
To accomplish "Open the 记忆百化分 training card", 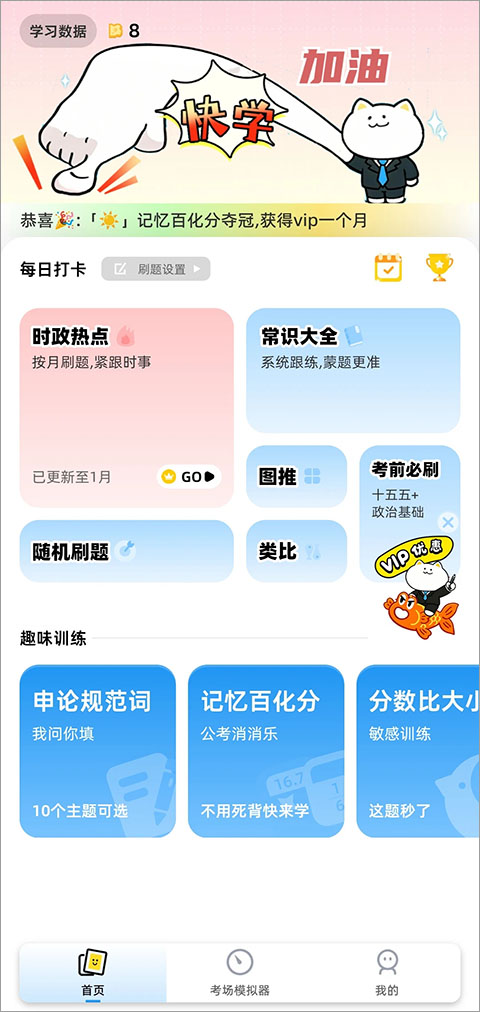I will [266, 751].
